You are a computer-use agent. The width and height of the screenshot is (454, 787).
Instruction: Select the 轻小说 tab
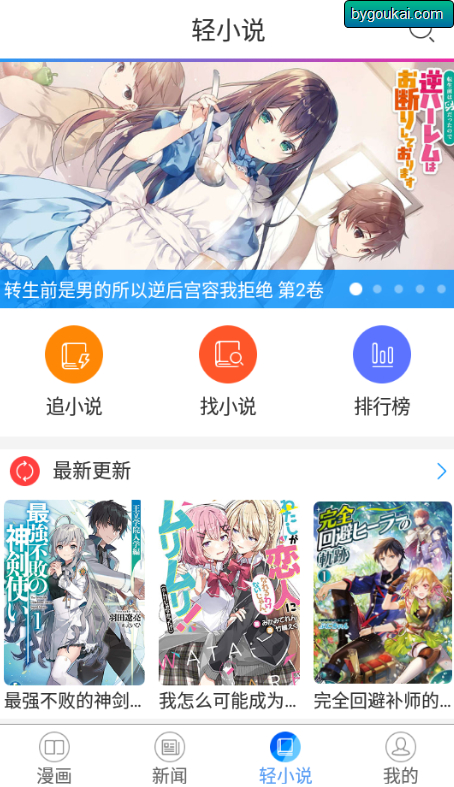285,758
